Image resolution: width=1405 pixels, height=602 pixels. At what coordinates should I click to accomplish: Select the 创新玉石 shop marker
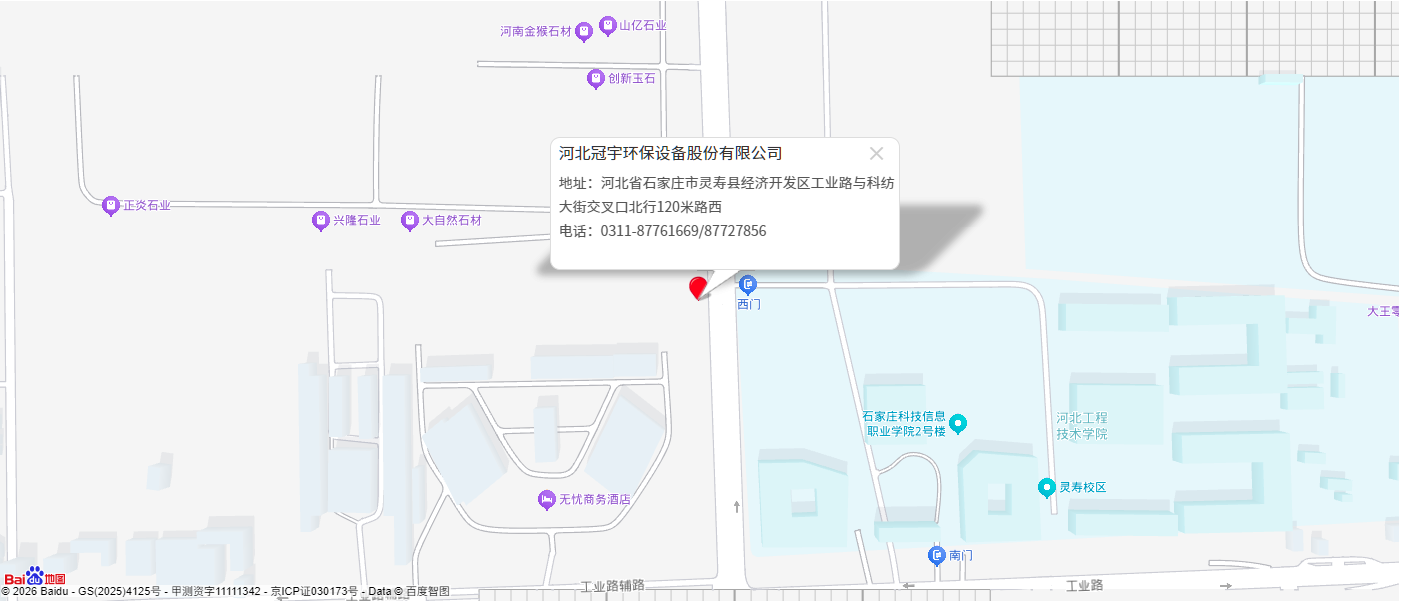coord(595,78)
